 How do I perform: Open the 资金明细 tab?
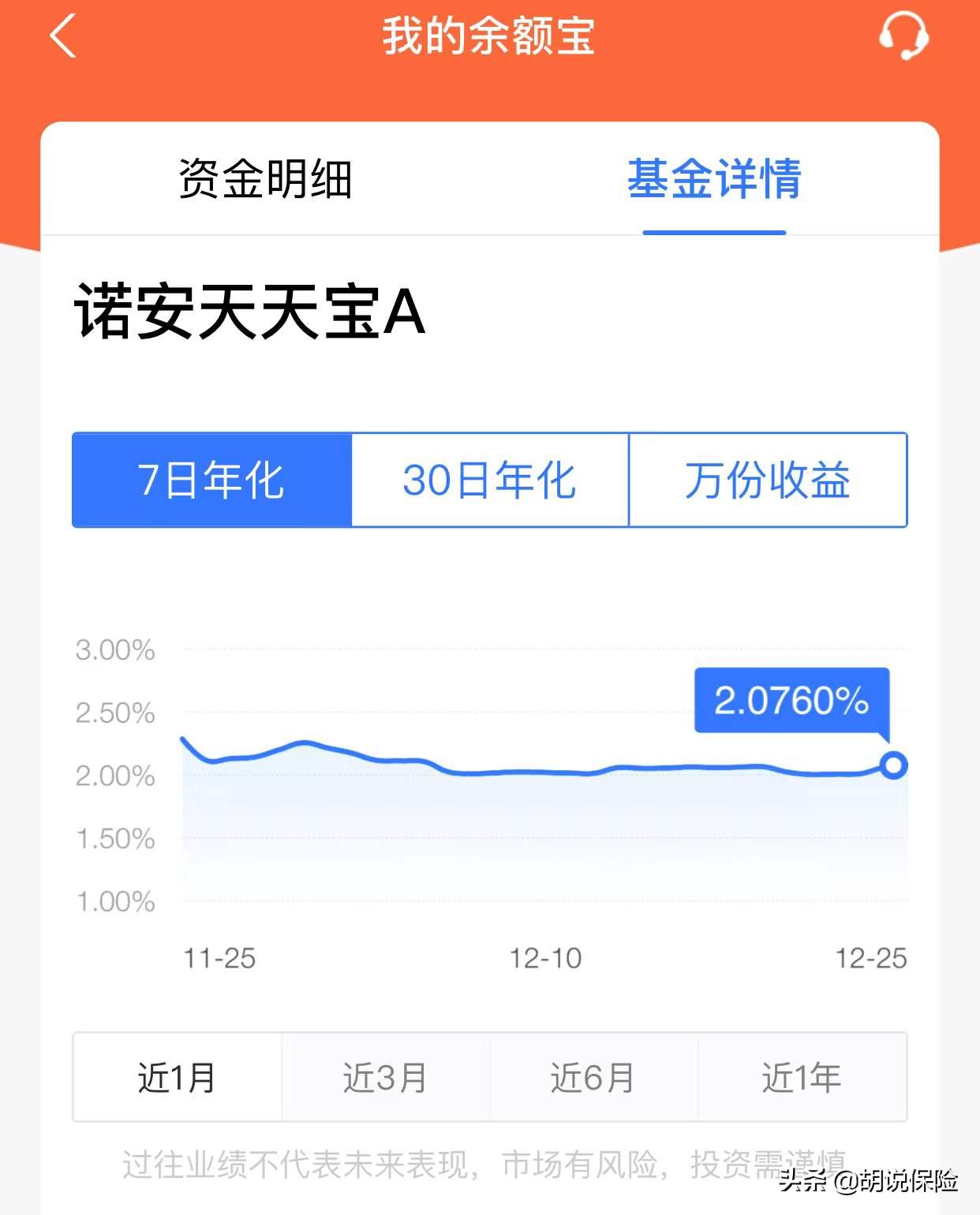[x=266, y=180]
